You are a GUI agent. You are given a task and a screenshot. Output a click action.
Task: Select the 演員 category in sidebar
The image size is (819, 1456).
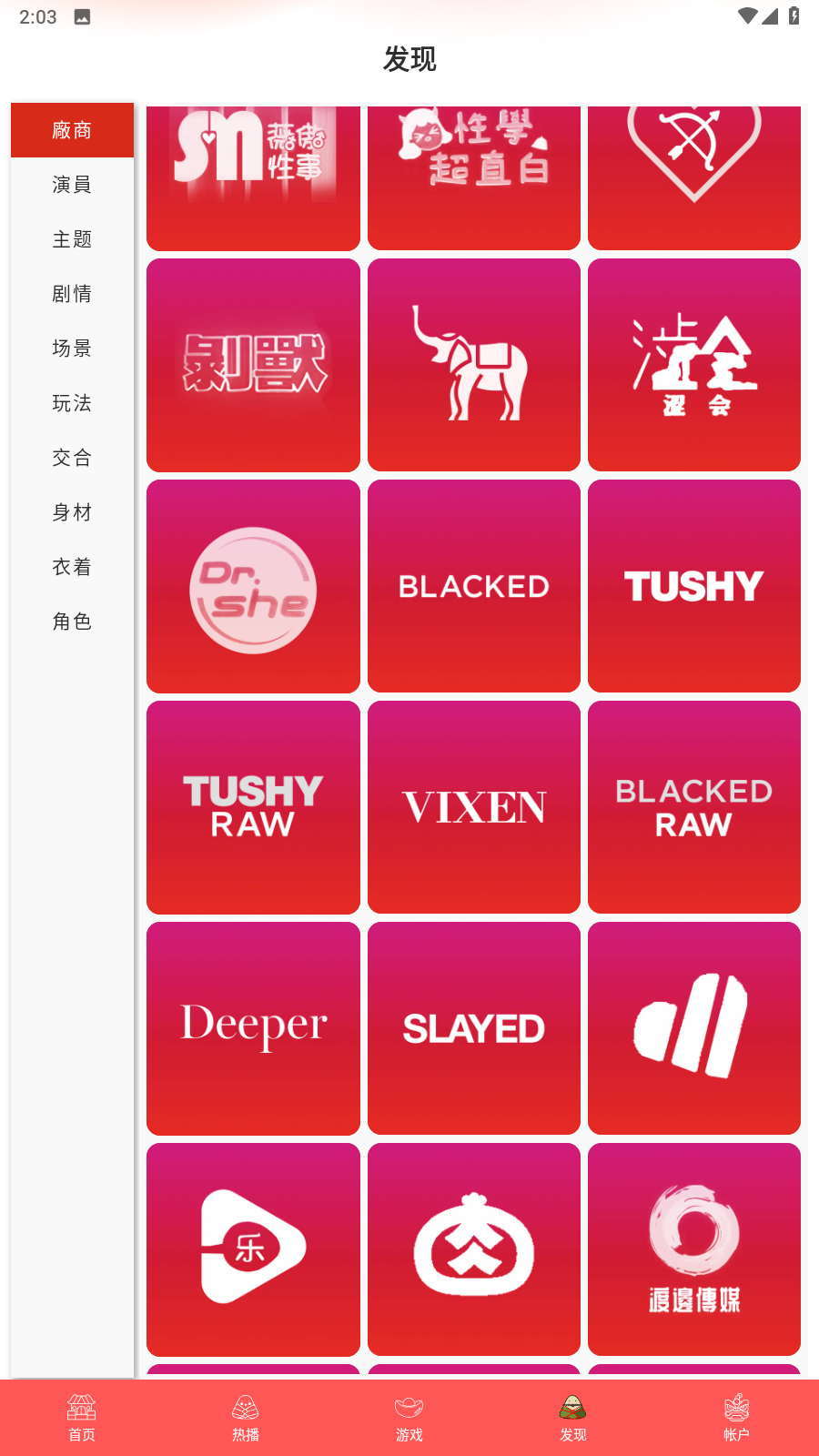click(72, 185)
